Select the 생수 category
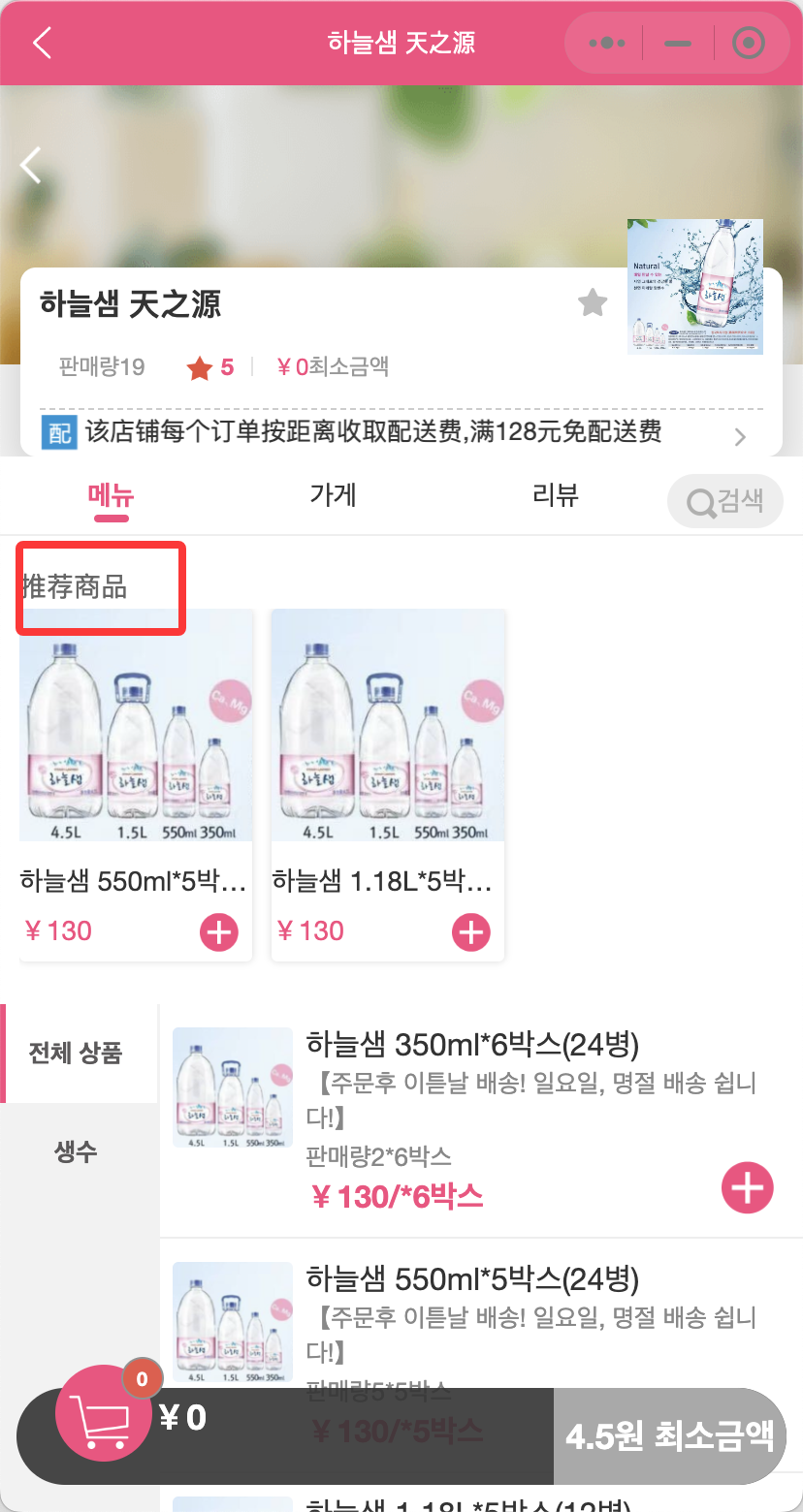803x1512 pixels. coord(76,1152)
